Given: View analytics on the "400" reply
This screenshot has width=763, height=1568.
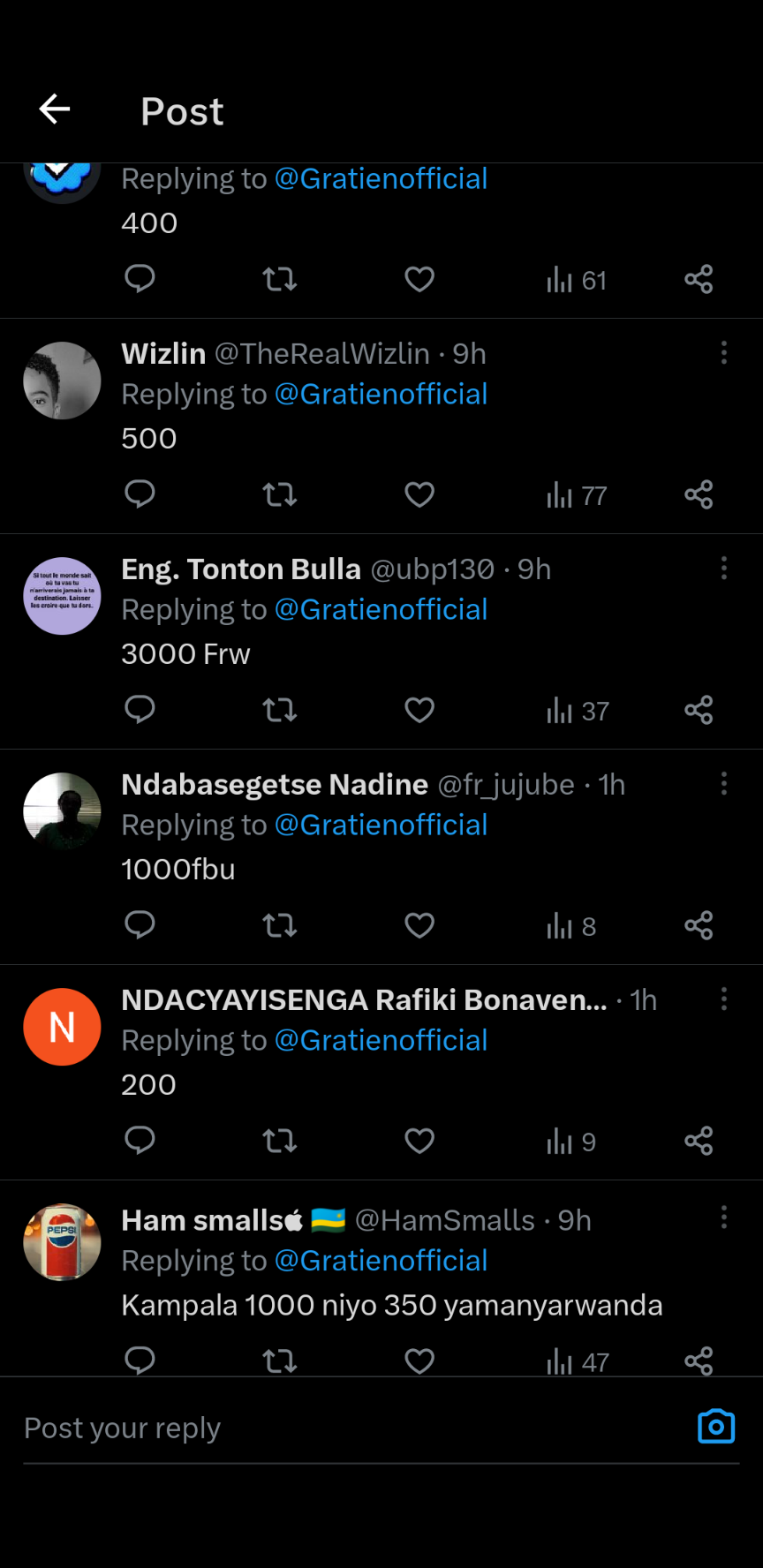Looking at the screenshot, I should [x=577, y=280].
